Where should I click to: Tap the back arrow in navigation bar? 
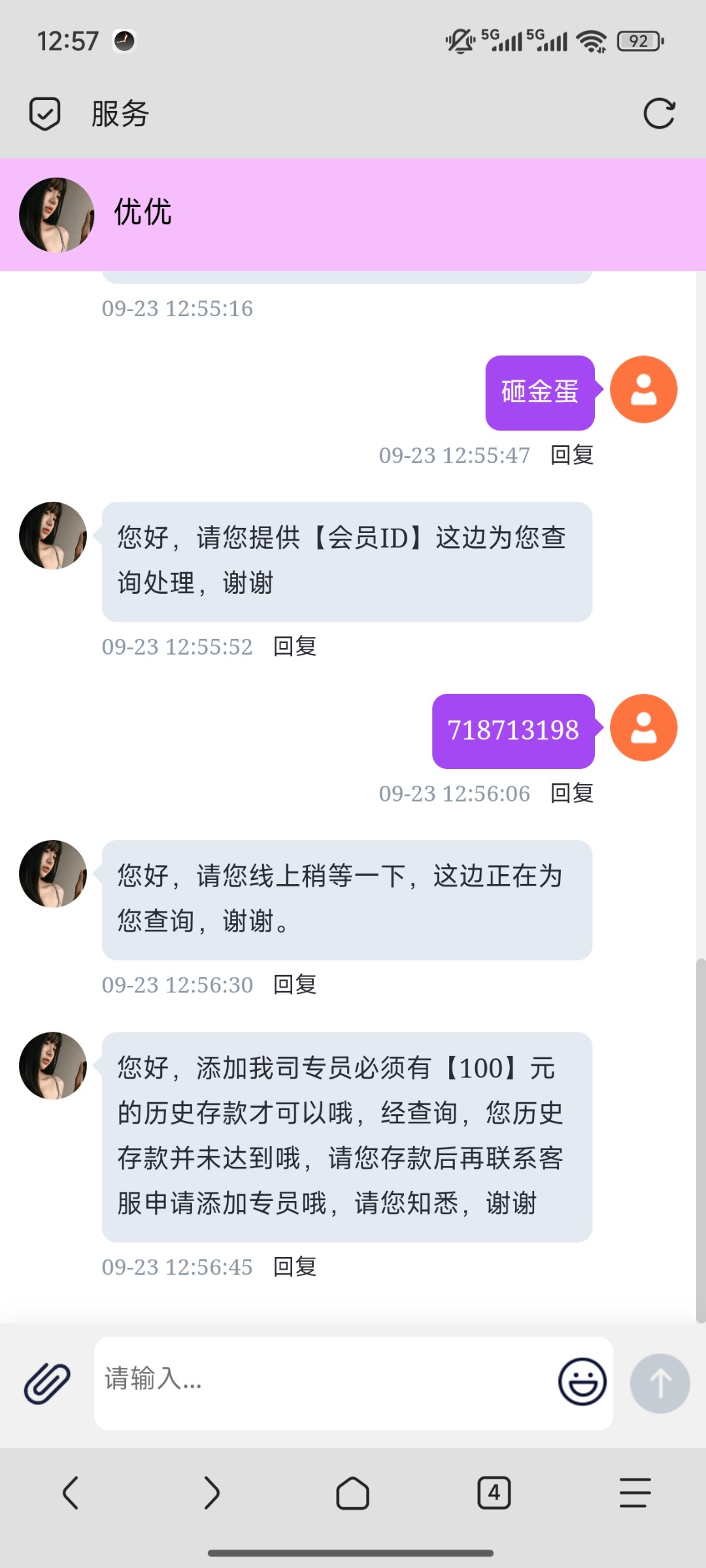[x=71, y=1493]
